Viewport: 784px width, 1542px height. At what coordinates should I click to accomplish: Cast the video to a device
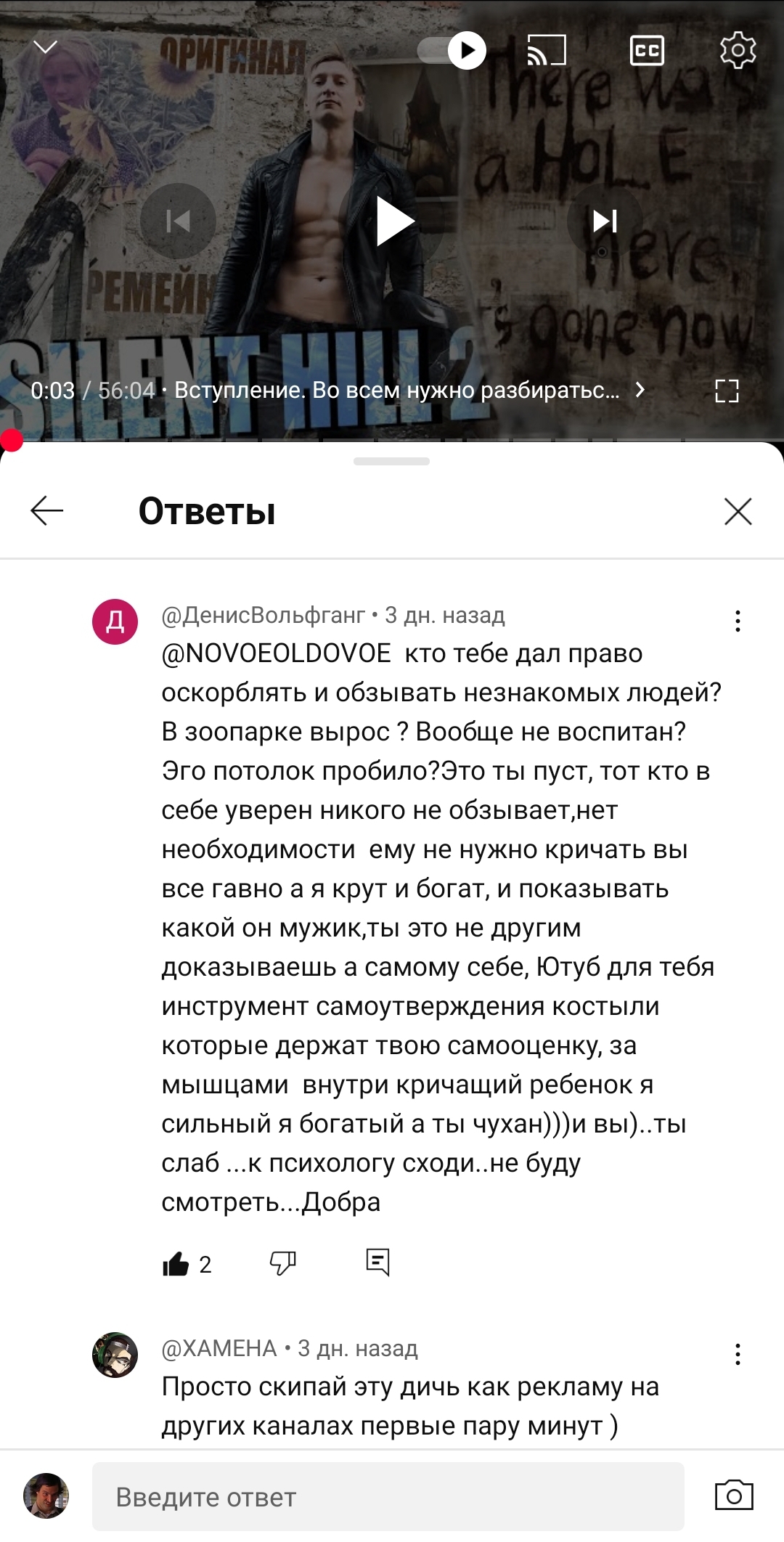click(547, 50)
